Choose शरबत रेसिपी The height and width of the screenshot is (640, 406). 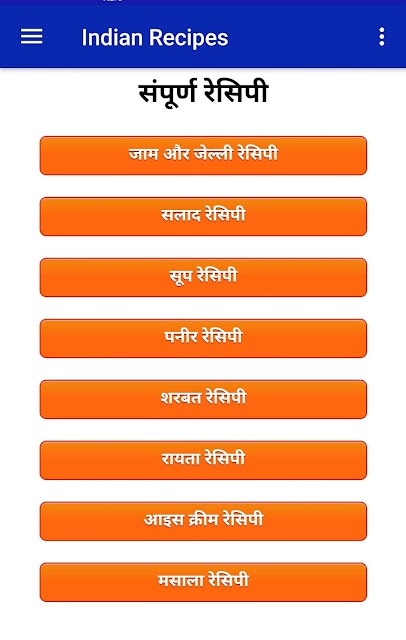pyautogui.click(x=203, y=399)
